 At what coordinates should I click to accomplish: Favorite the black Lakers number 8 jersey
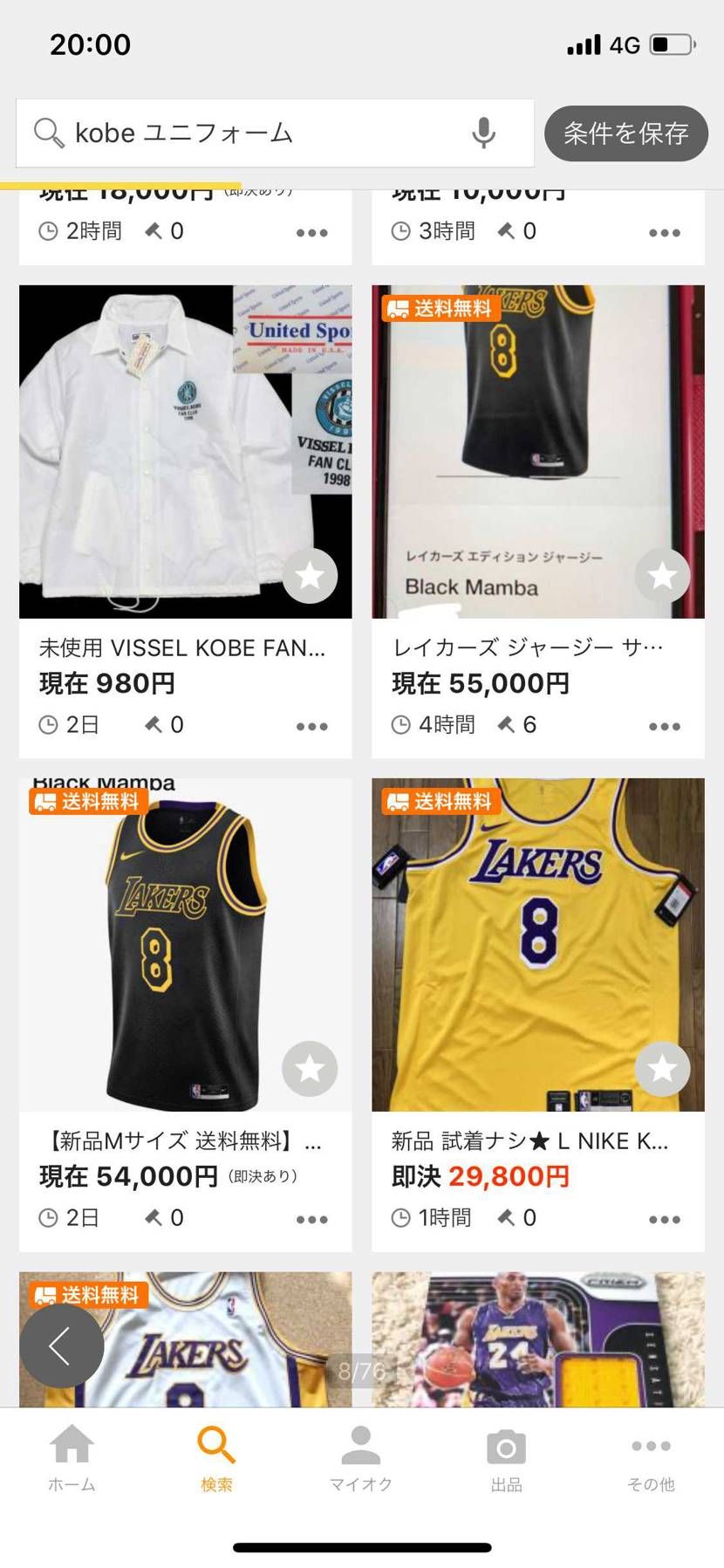tap(310, 1068)
